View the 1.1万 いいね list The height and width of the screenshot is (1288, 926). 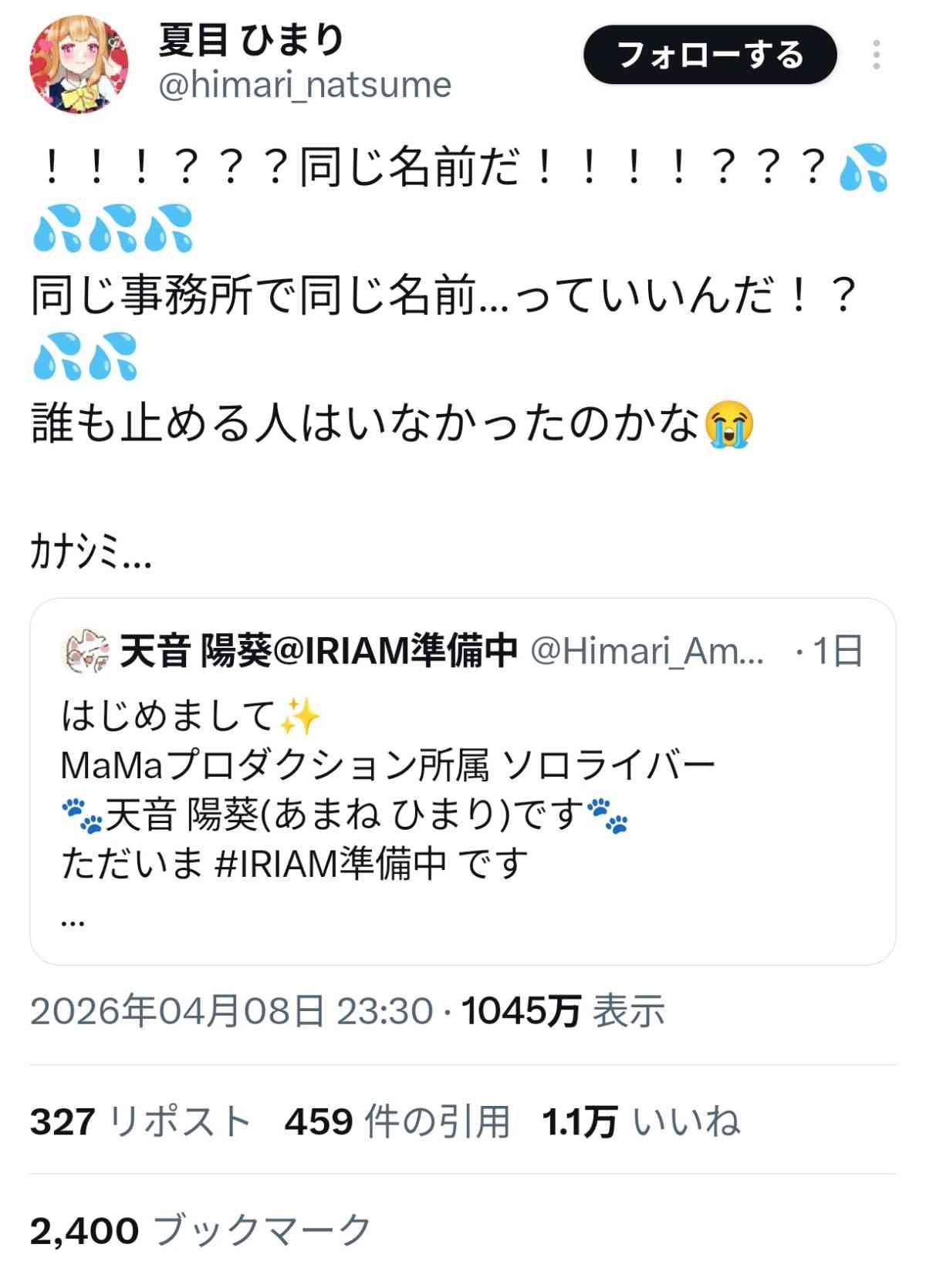click(x=640, y=1121)
